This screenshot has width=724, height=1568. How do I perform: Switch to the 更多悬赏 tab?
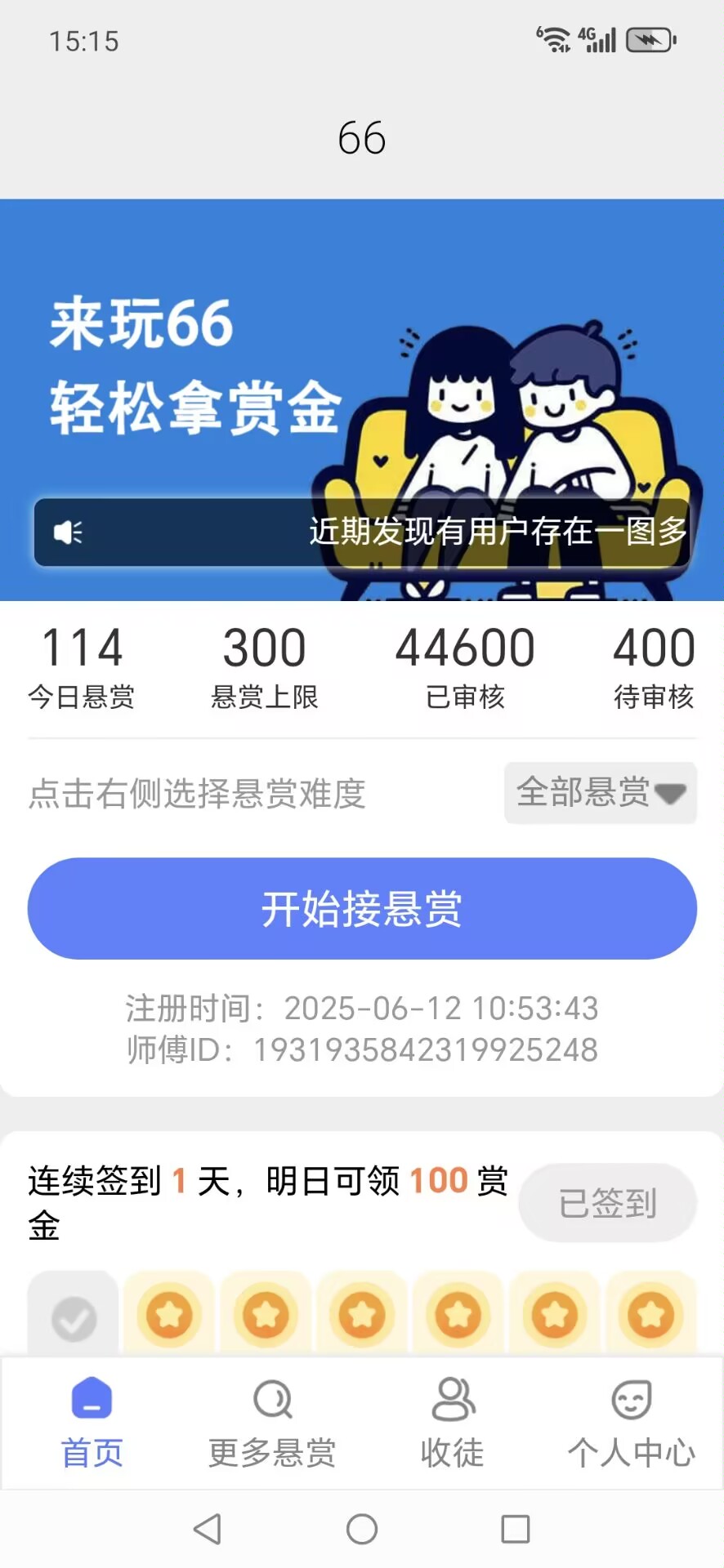272,1423
